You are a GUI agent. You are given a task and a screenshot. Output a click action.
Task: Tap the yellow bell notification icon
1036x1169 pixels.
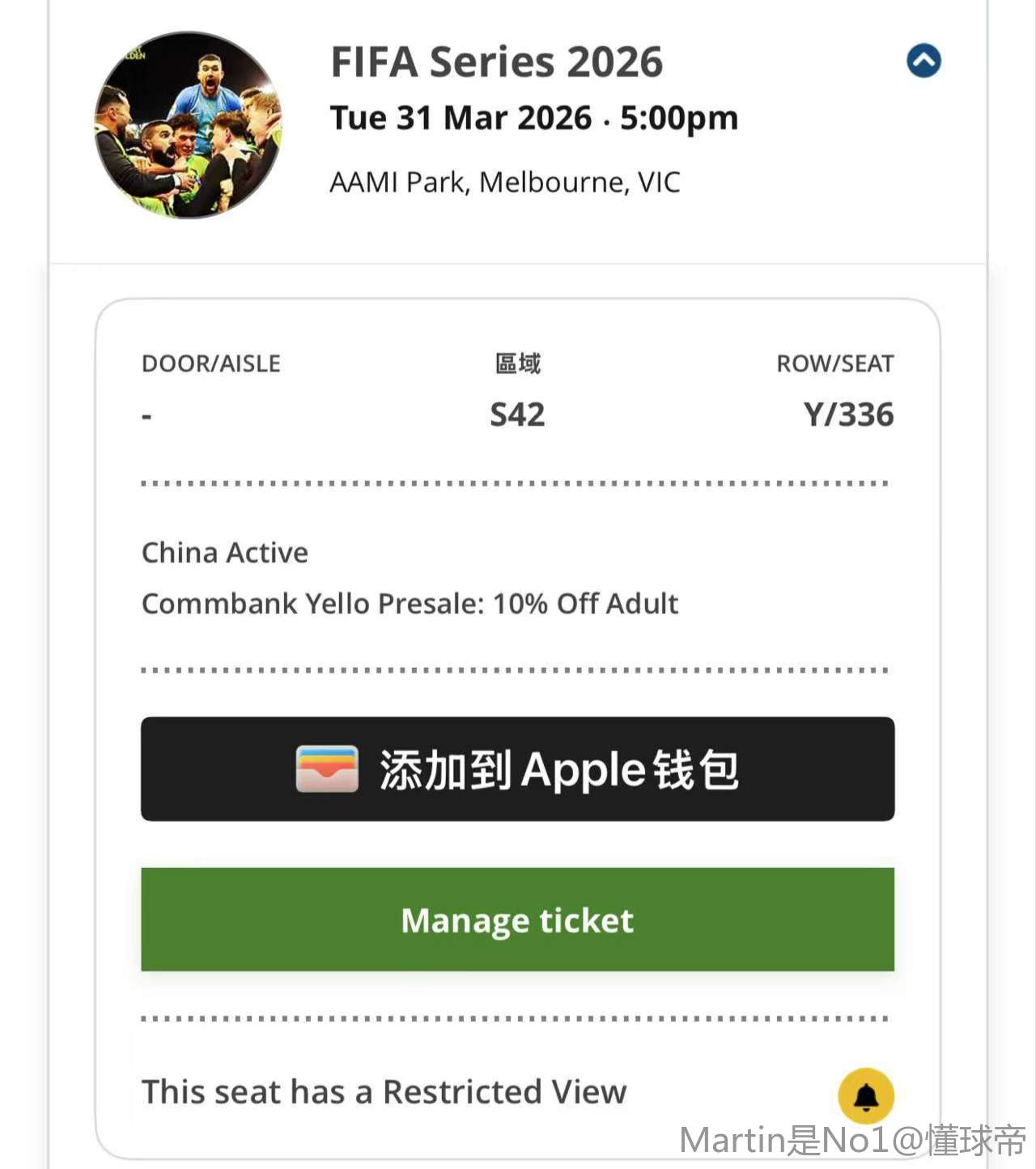[866, 1096]
